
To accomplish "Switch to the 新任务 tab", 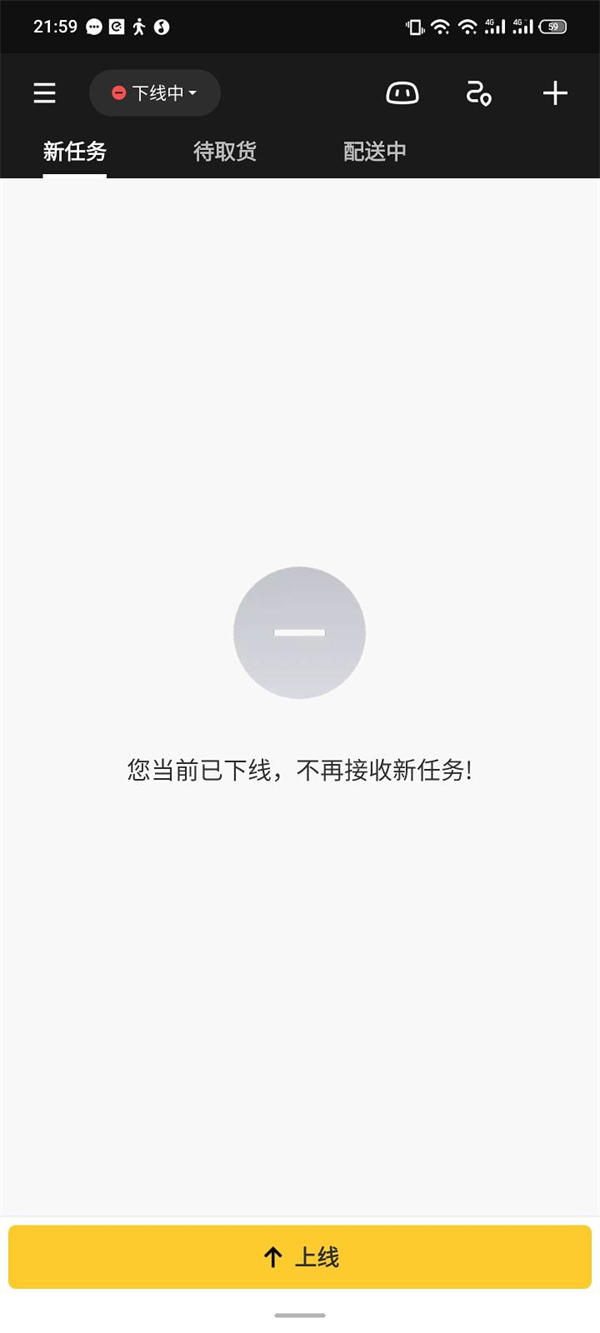I will (75, 152).
